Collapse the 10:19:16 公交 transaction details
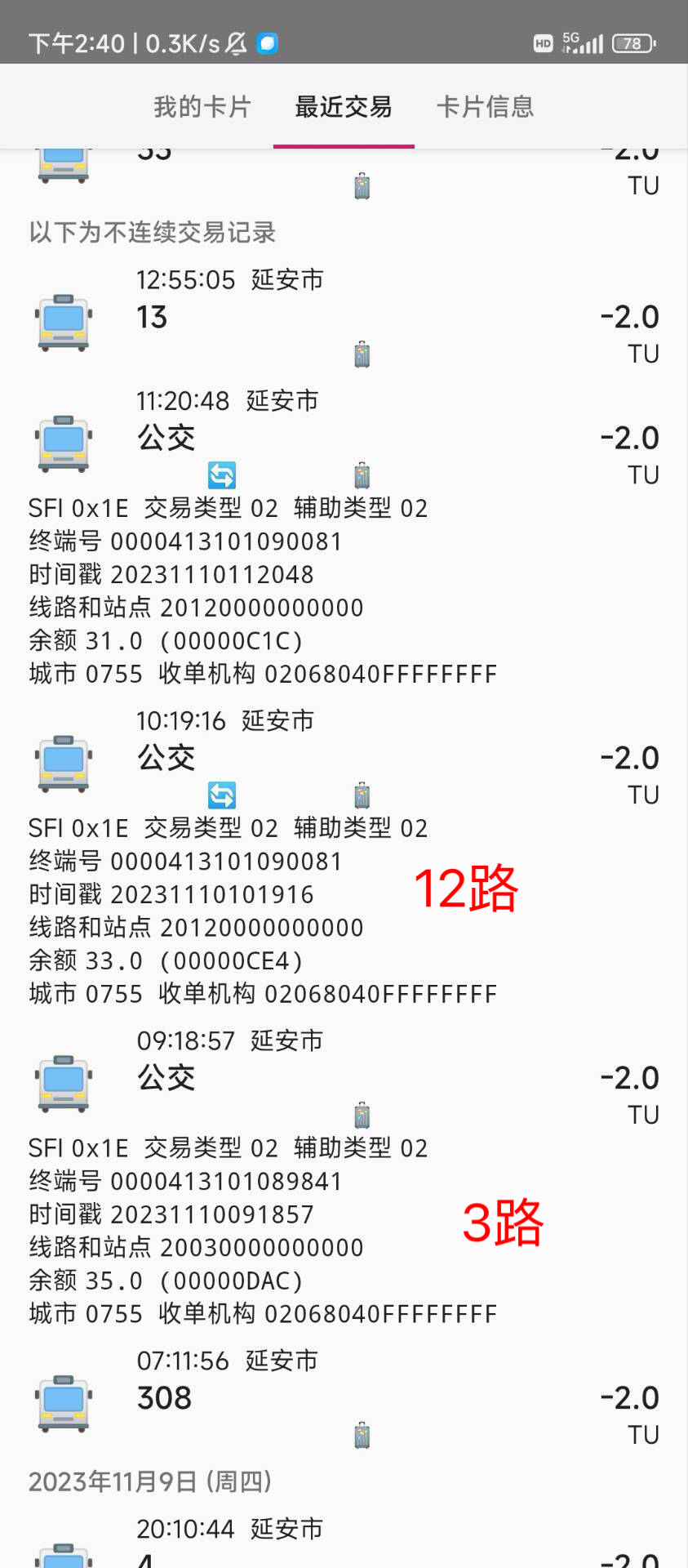The width and height of the screenshot is (688, 1568). (x=344, y=759)
